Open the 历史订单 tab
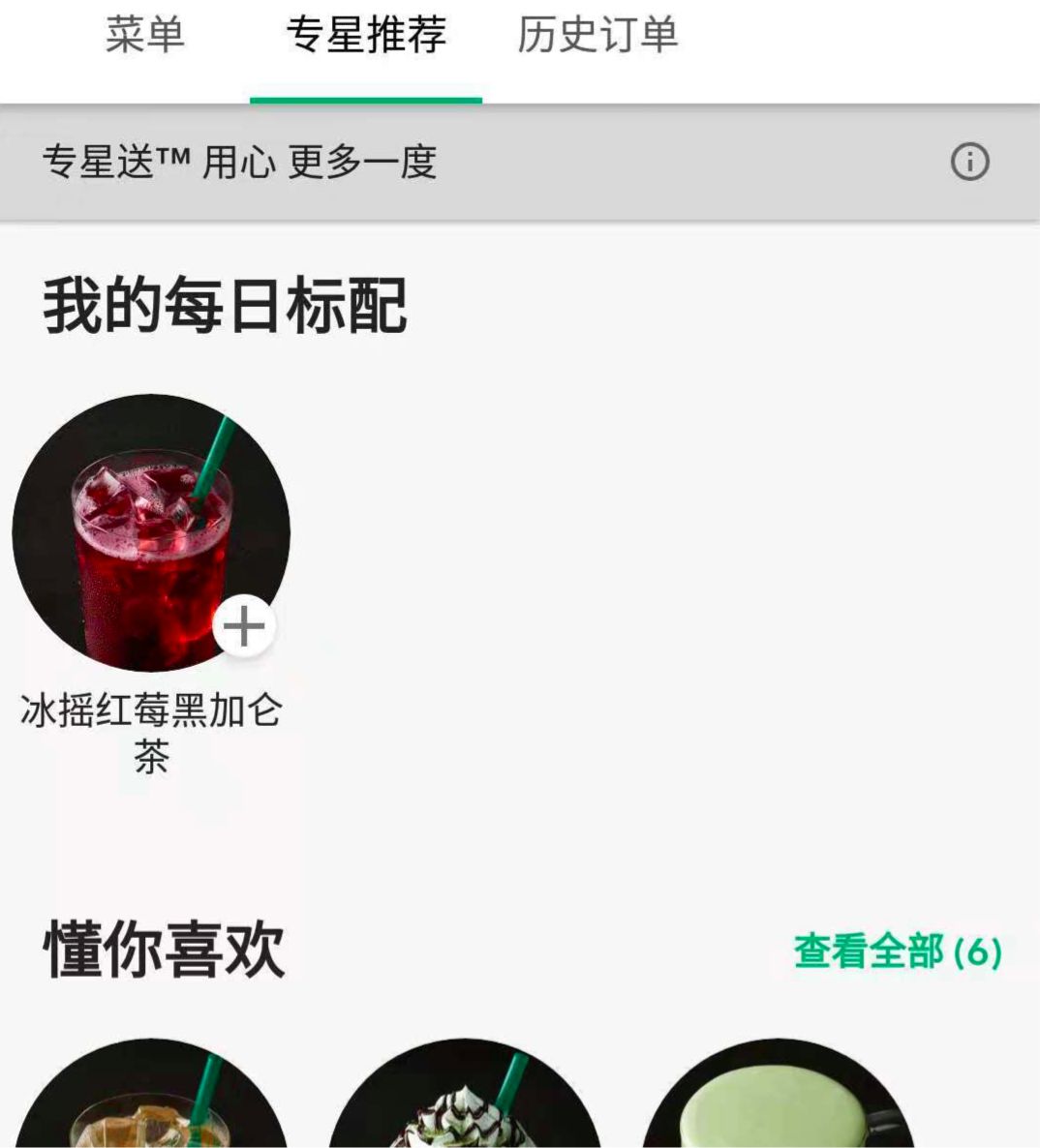1040x1148 pixels. pos(596,36)
